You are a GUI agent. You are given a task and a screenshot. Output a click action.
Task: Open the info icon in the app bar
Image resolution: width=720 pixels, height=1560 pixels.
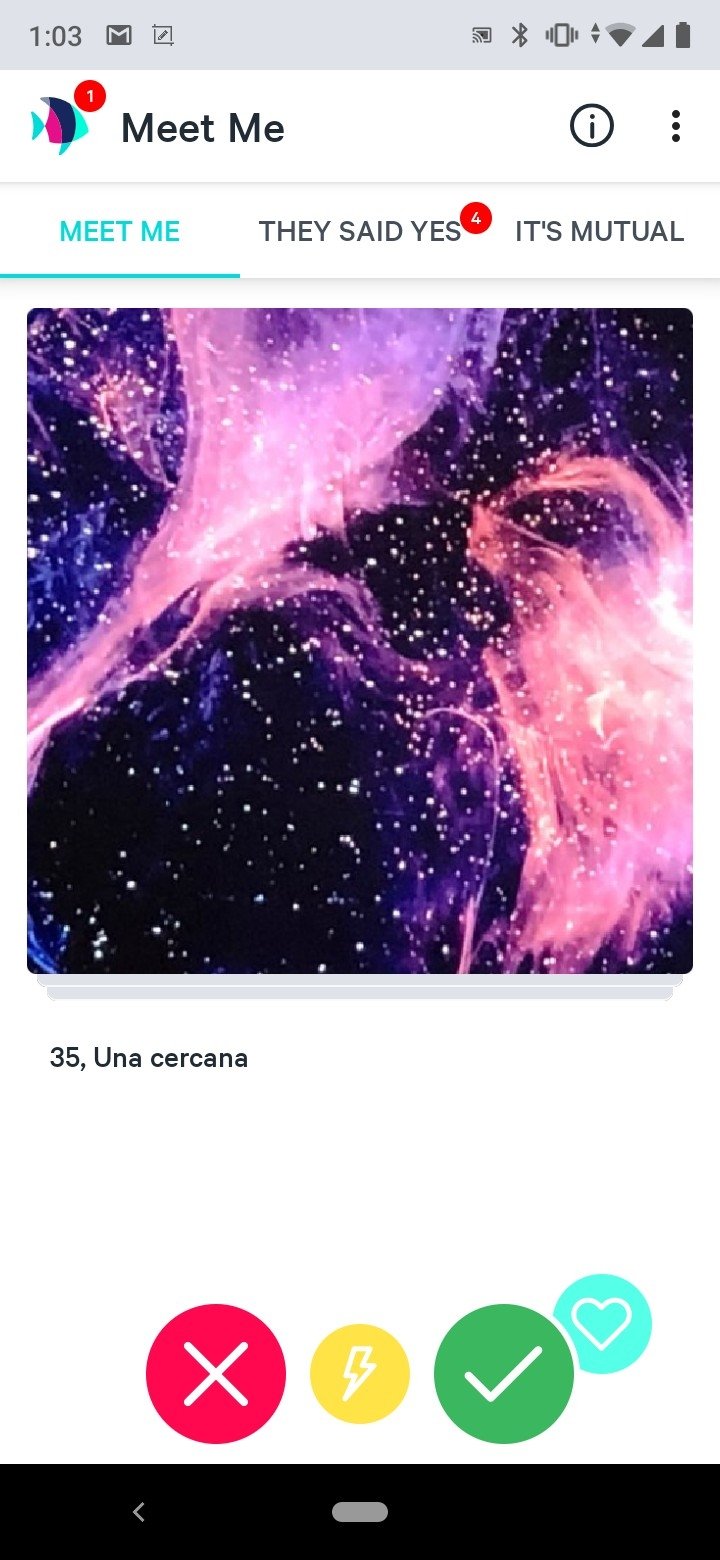tap(591, 126)
